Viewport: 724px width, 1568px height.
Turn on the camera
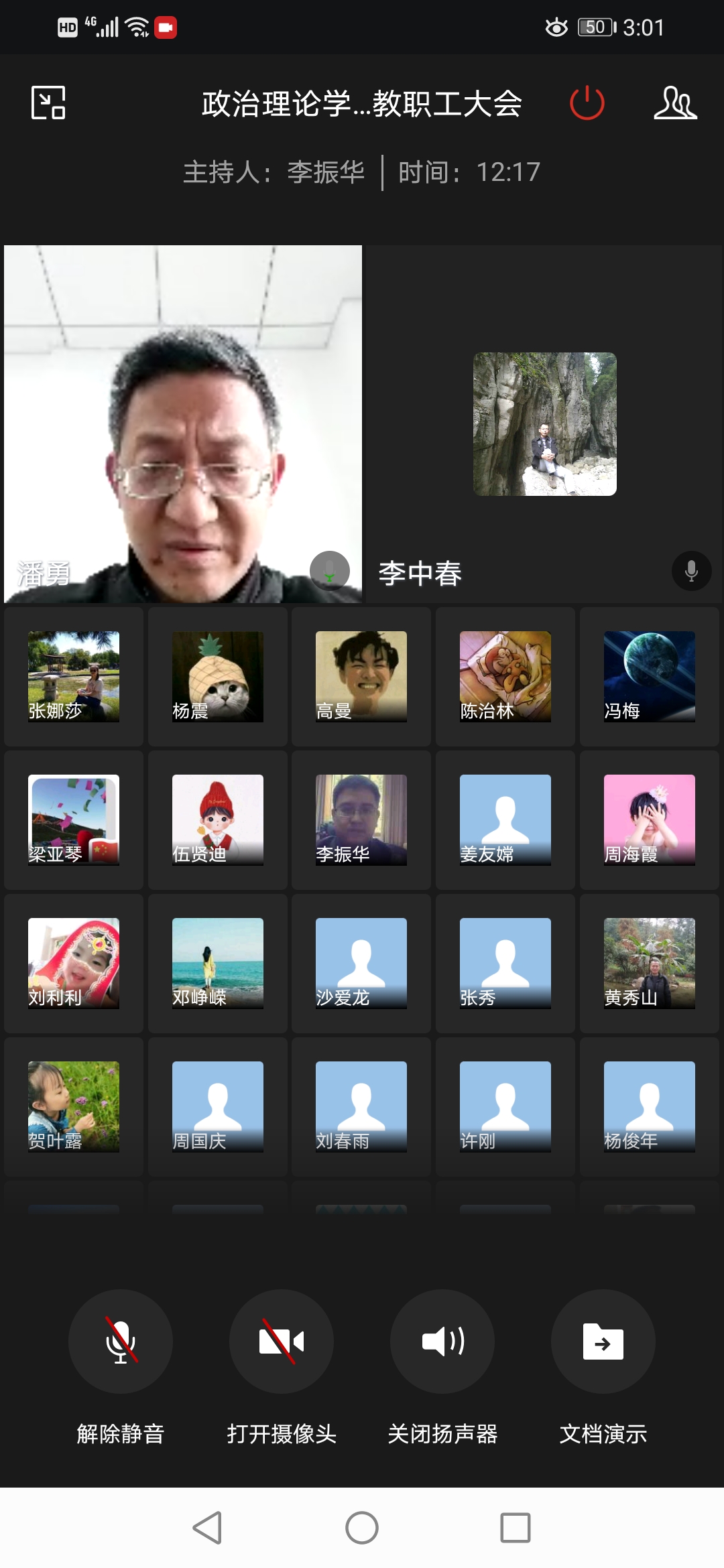coord(282,1341)
